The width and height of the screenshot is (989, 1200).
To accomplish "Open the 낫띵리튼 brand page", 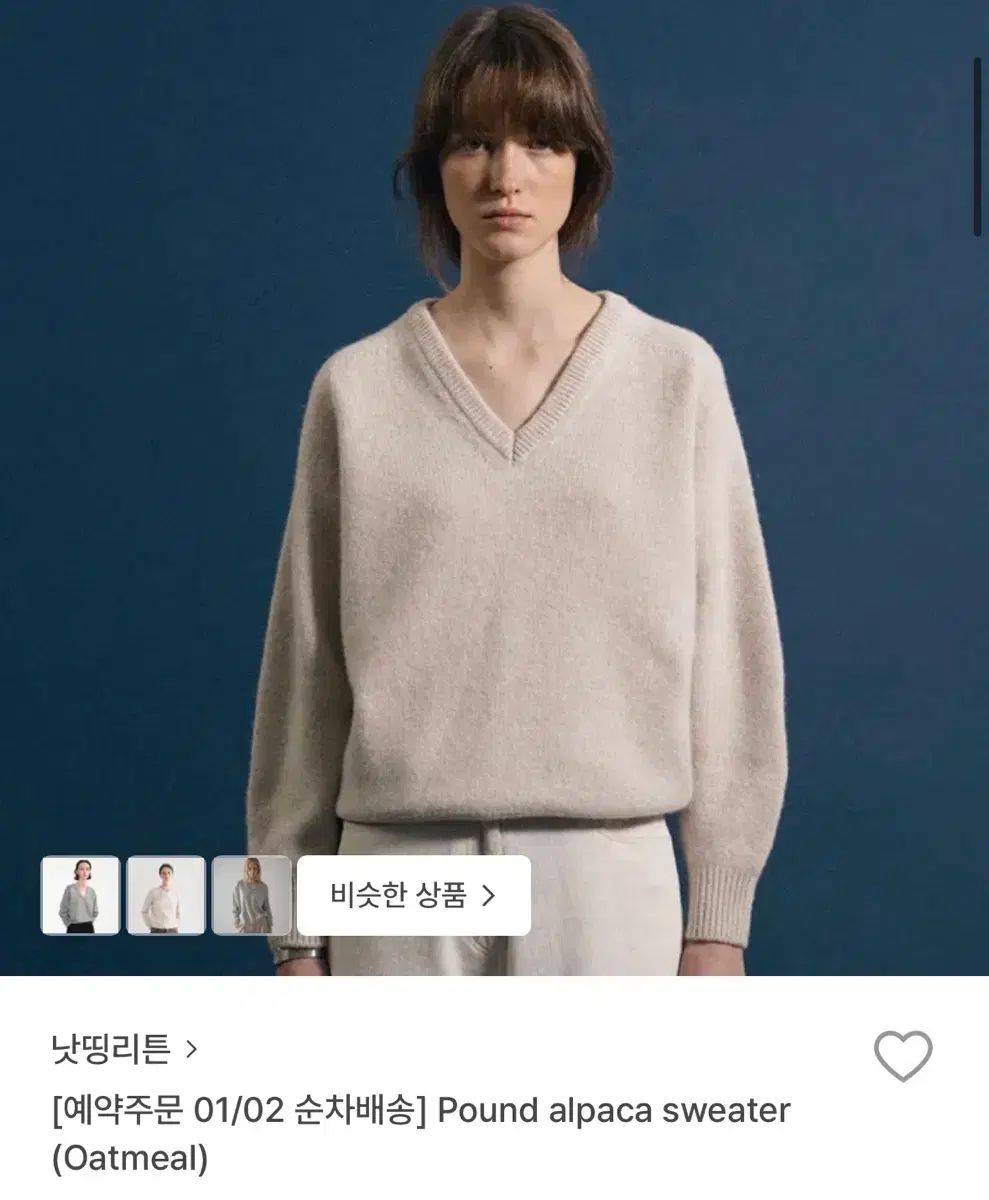I will coord(124,1049).
